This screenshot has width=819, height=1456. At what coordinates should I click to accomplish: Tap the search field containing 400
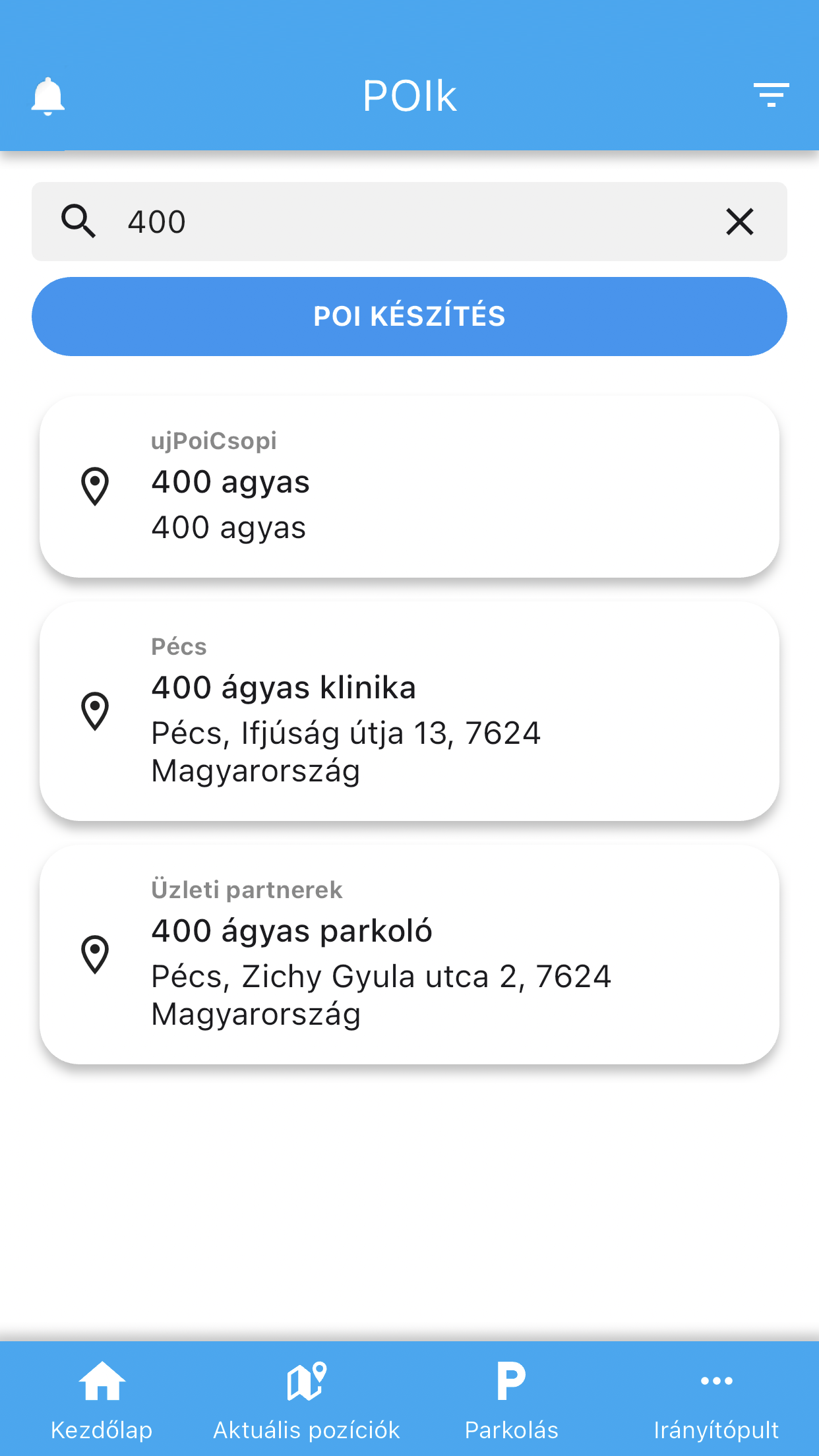click(x=409, y=222)
